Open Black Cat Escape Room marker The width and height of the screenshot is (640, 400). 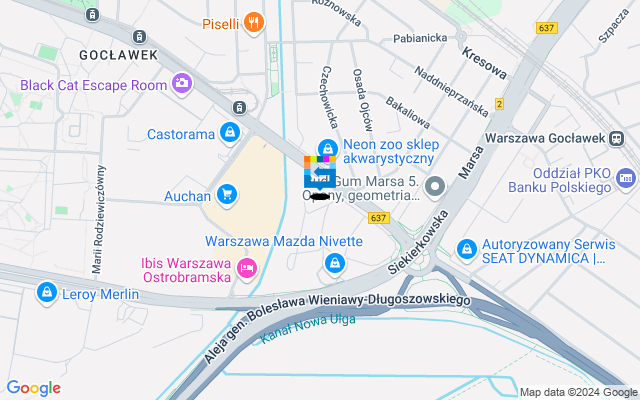point(182,84)
